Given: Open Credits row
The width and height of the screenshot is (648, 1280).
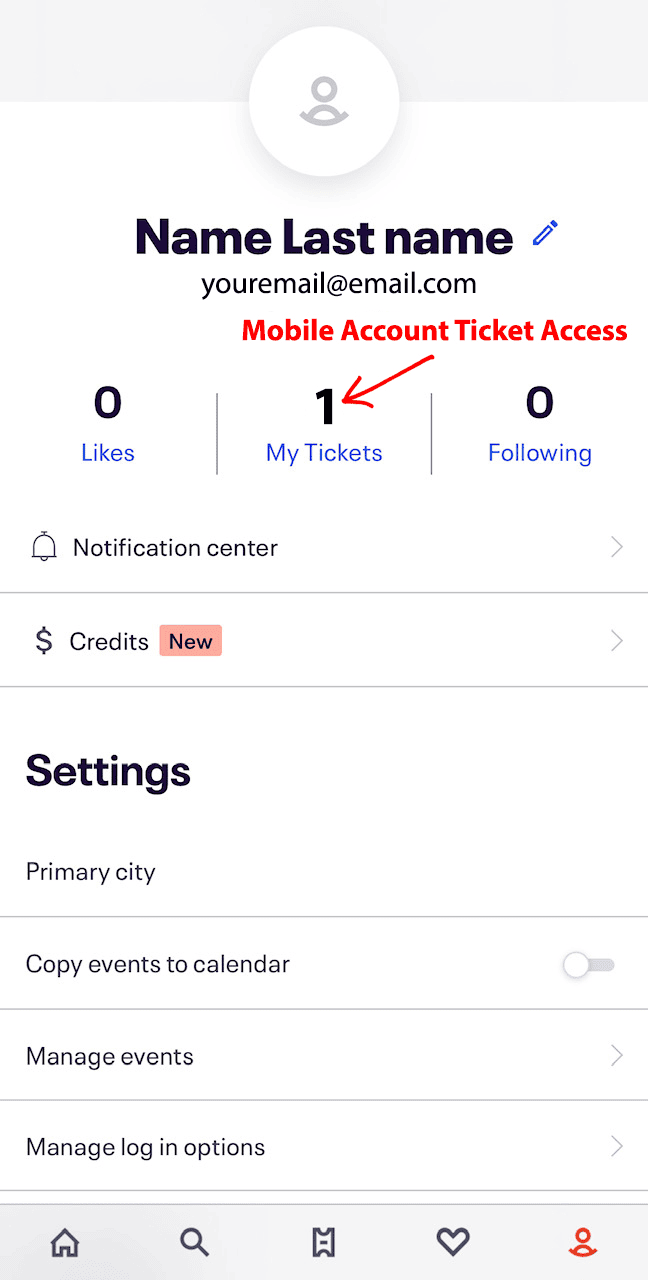Looking at the screenshot, I should point(324,640).
